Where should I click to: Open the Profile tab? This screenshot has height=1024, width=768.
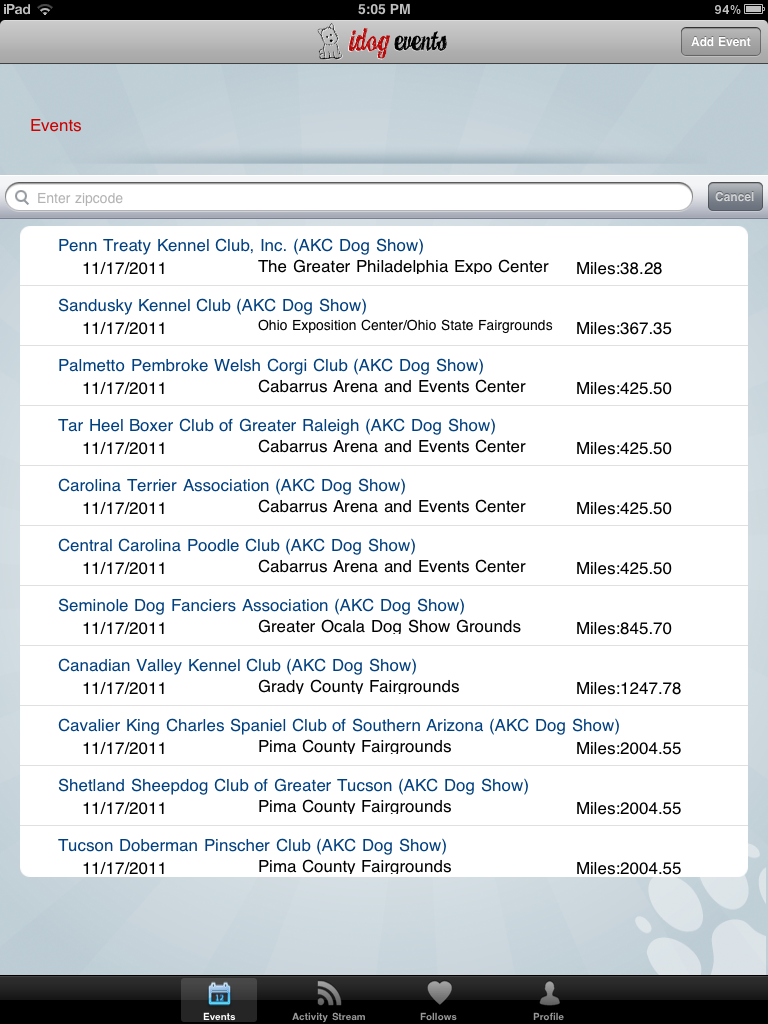coord(548,1000)
